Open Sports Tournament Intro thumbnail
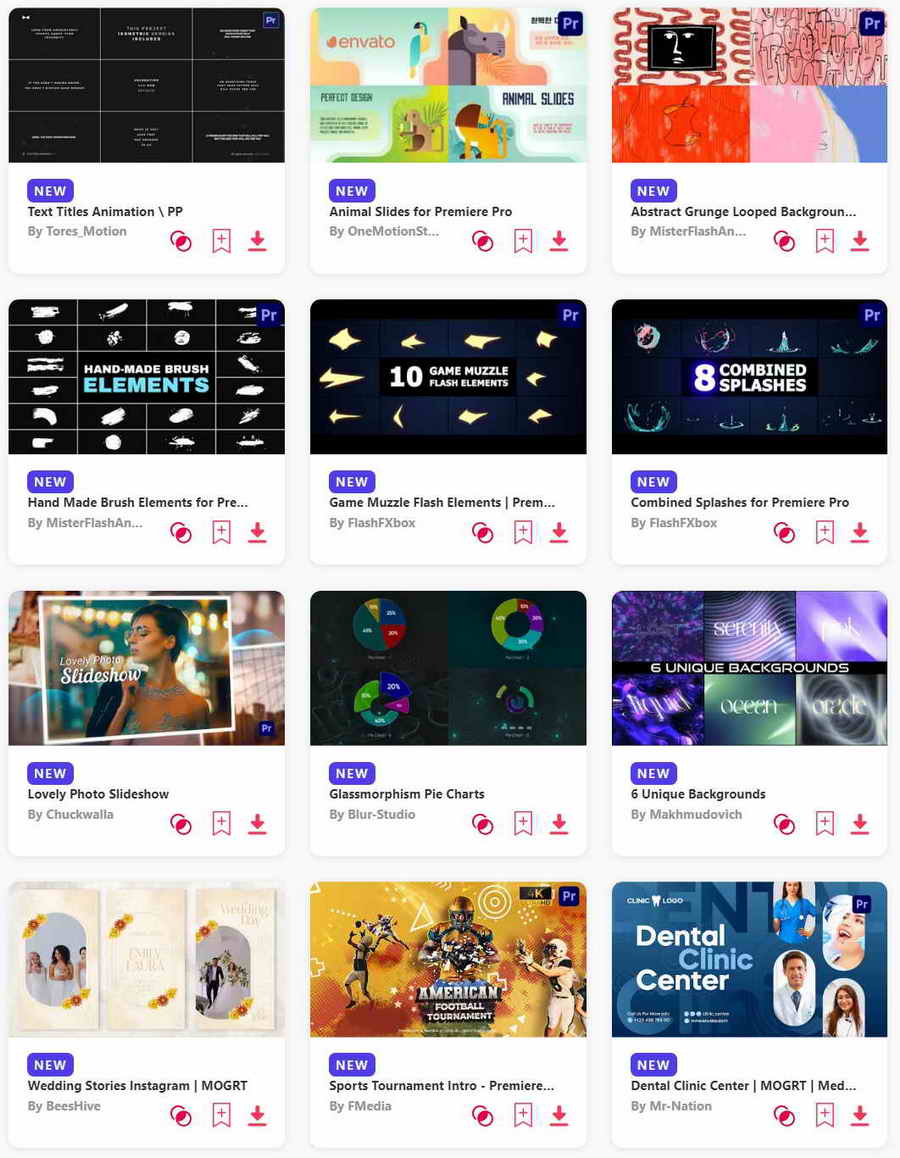 (x=448, y=959)
